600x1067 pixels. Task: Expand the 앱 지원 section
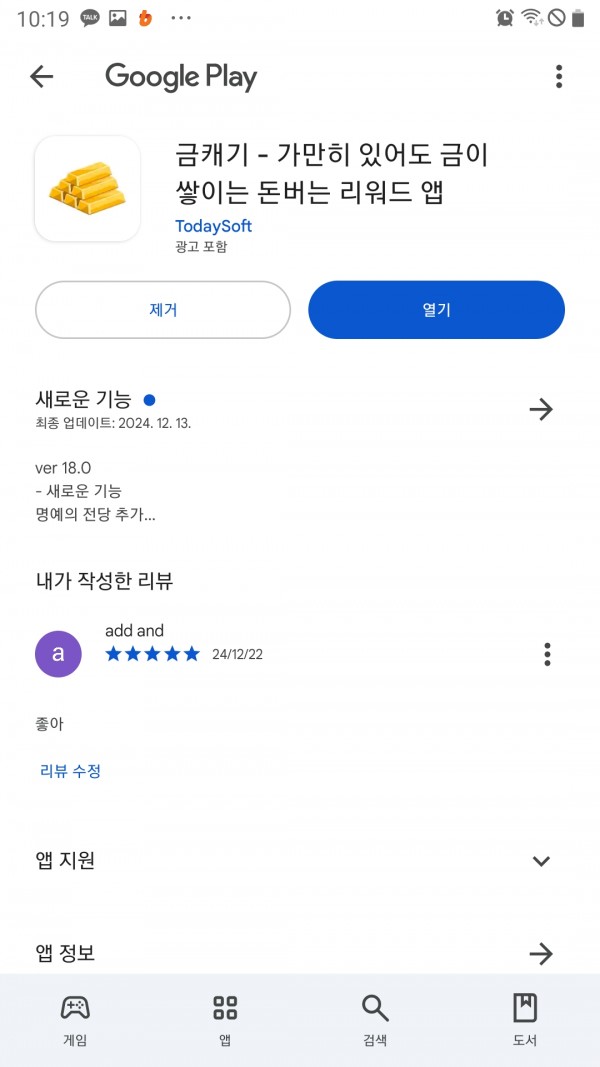pyautogui.click(x=541, y=861)
